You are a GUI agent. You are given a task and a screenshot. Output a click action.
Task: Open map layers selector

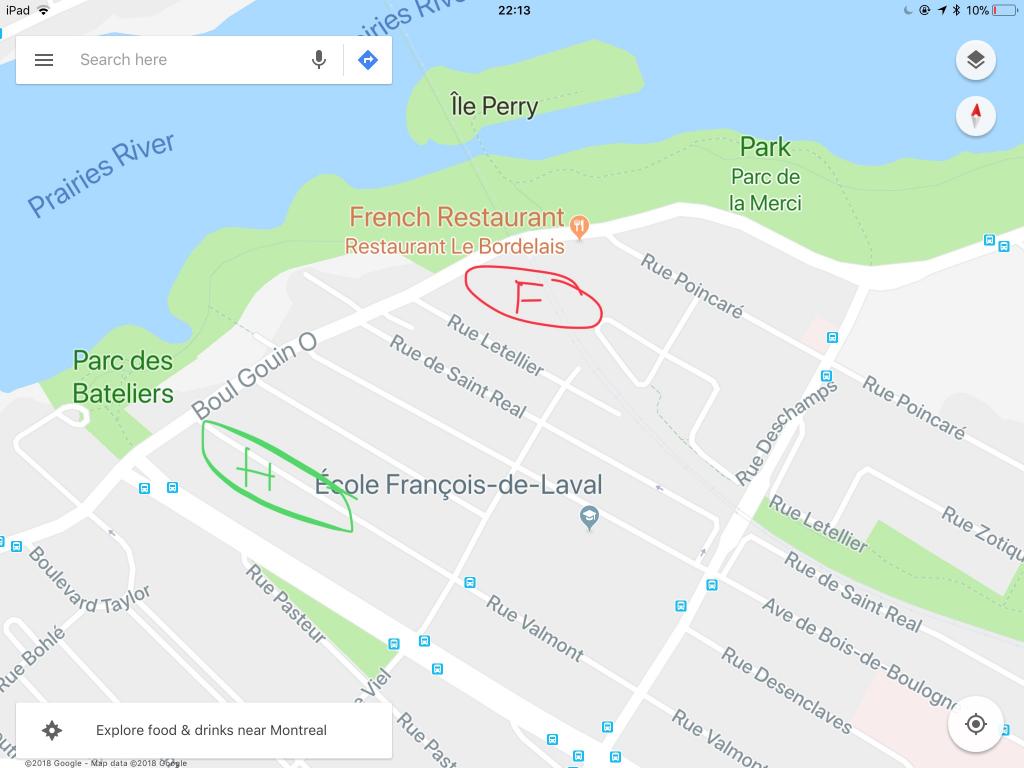(976, 60)
